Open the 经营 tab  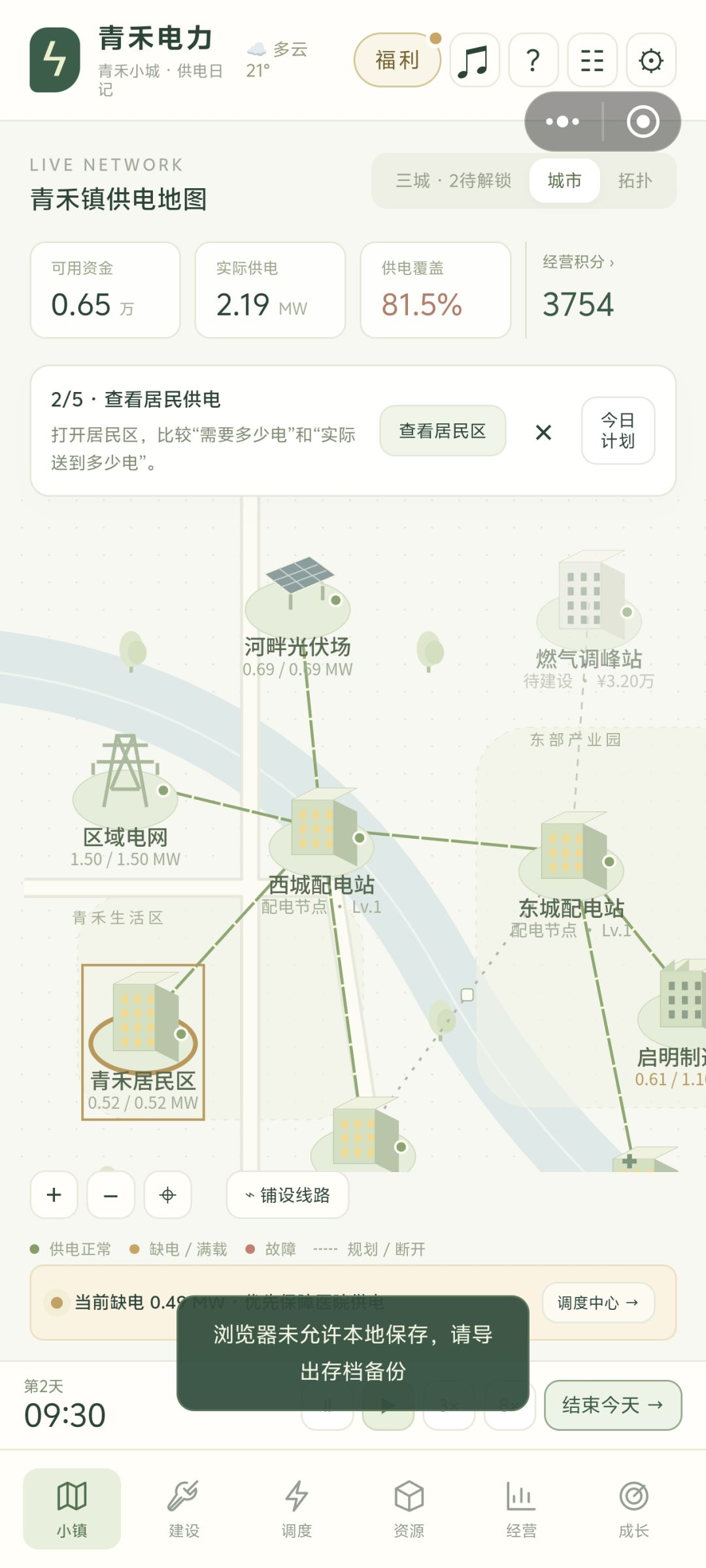[x=522, y=1509]
